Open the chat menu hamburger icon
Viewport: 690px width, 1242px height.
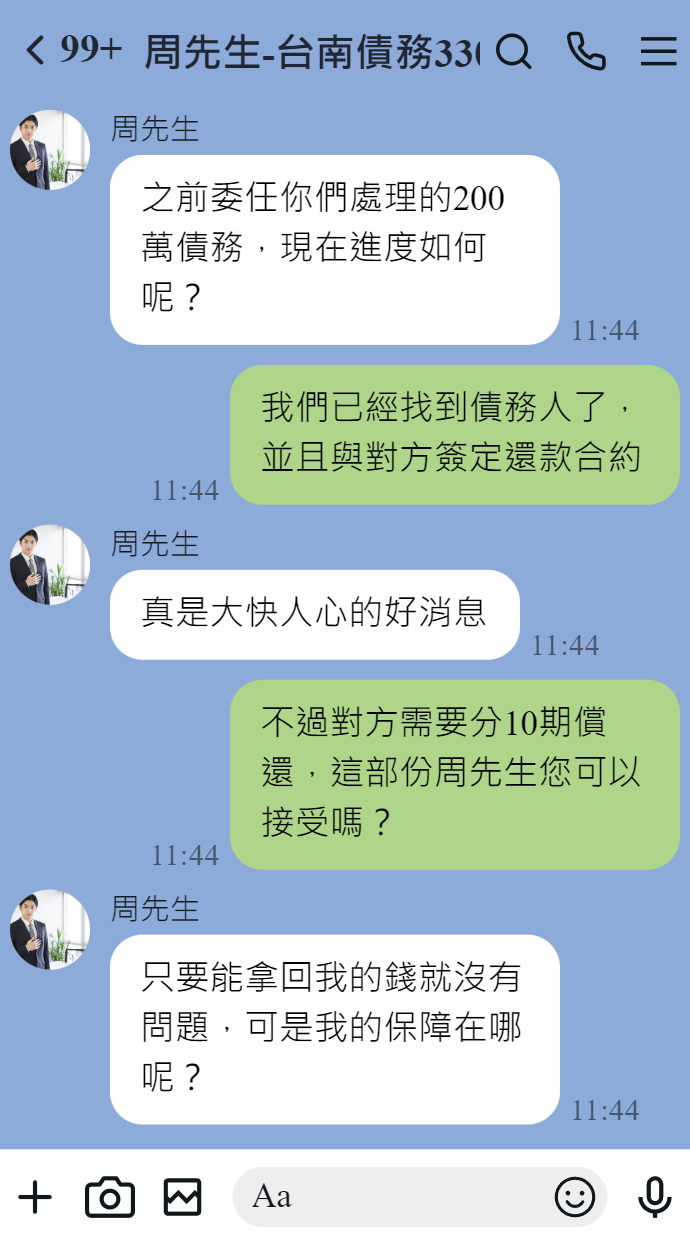click(658, 51)
